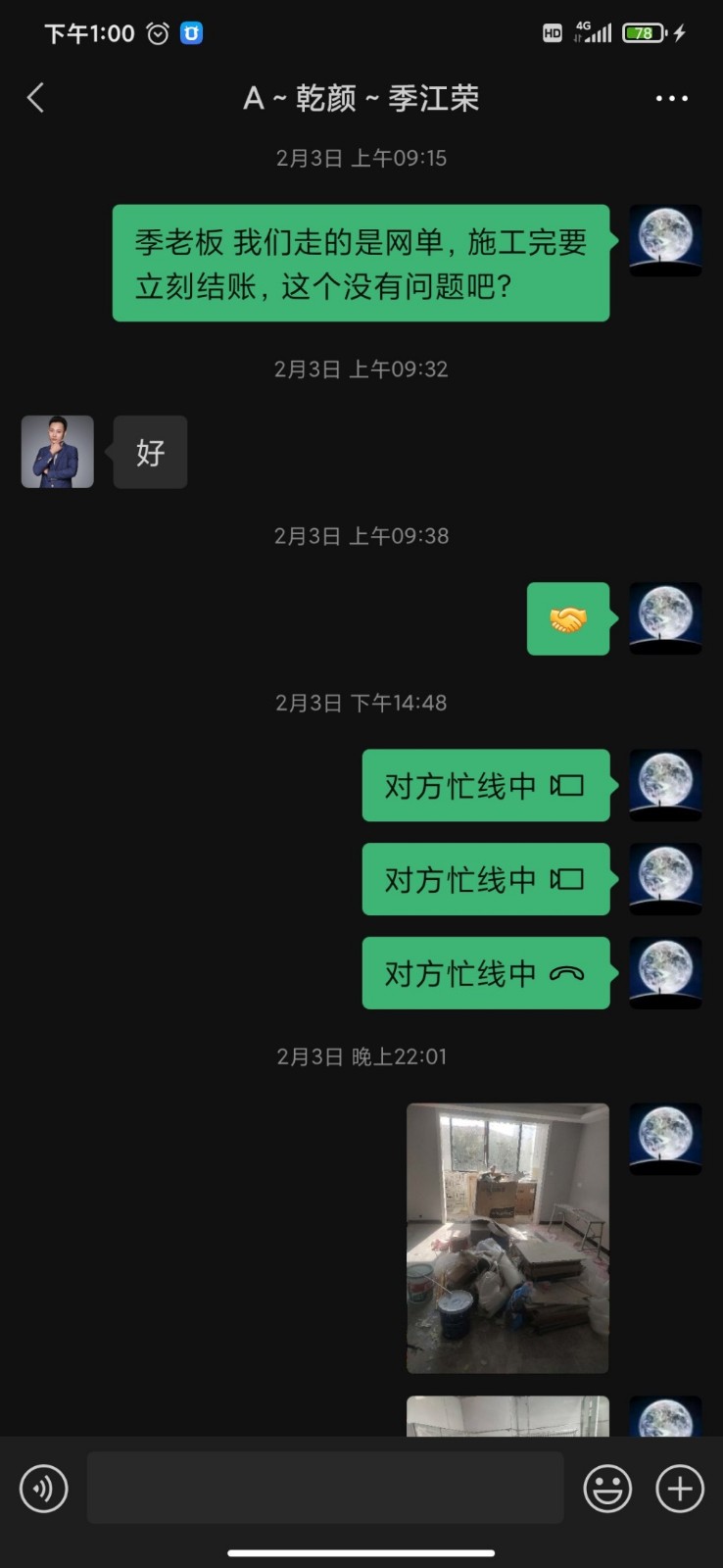
Task: Open the emoji picker
Action: pos(607,1489)
